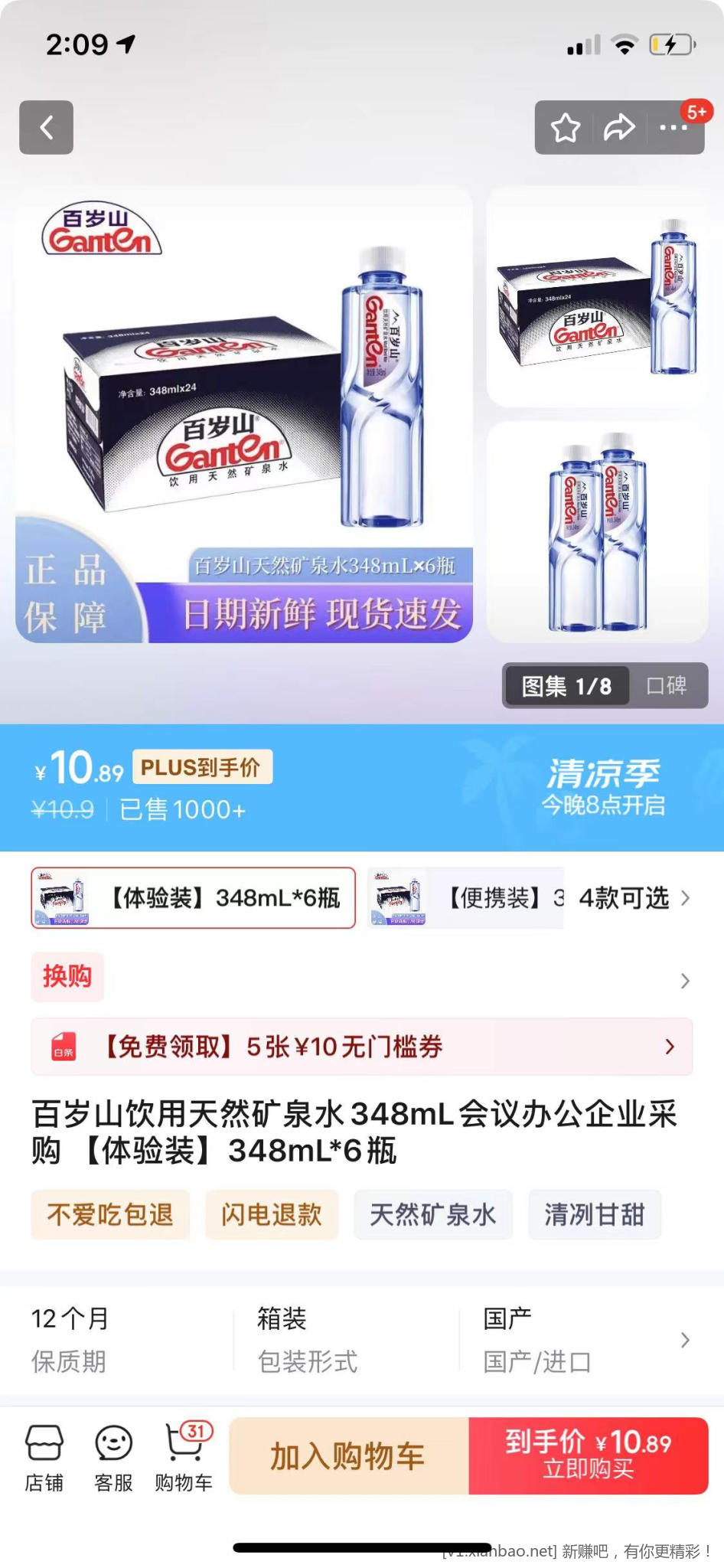Open the three-dot overflow menu

click(x=673, y=128)
